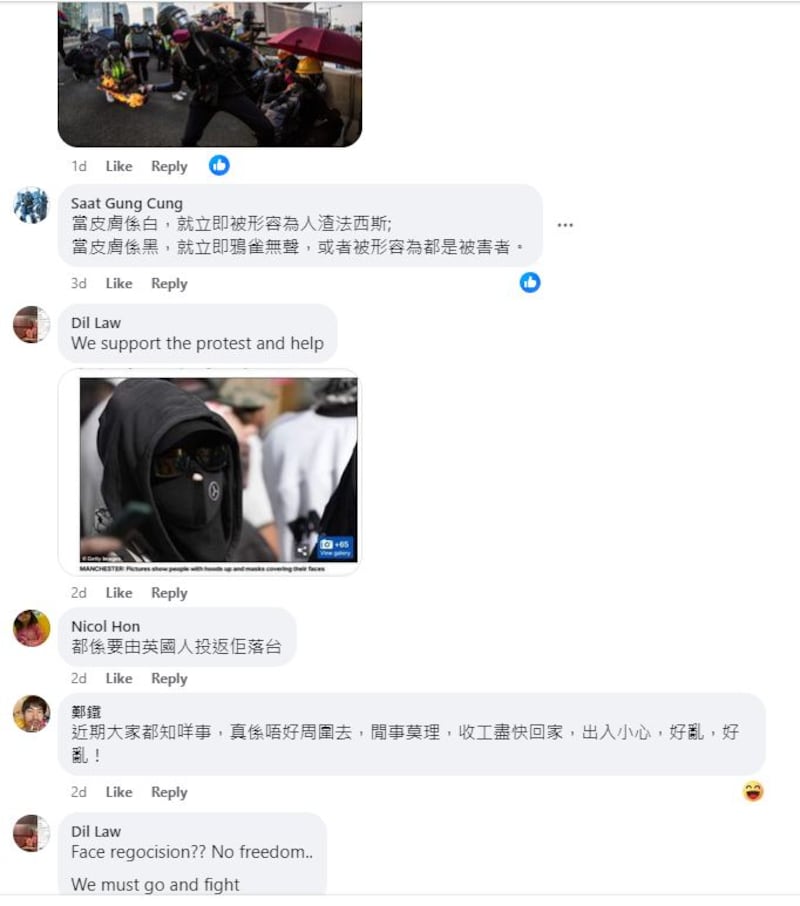The height and width of the screenshot is (906, 800).
Task: Reply to Nicol Hon's comment
Action: pos(169,678)
